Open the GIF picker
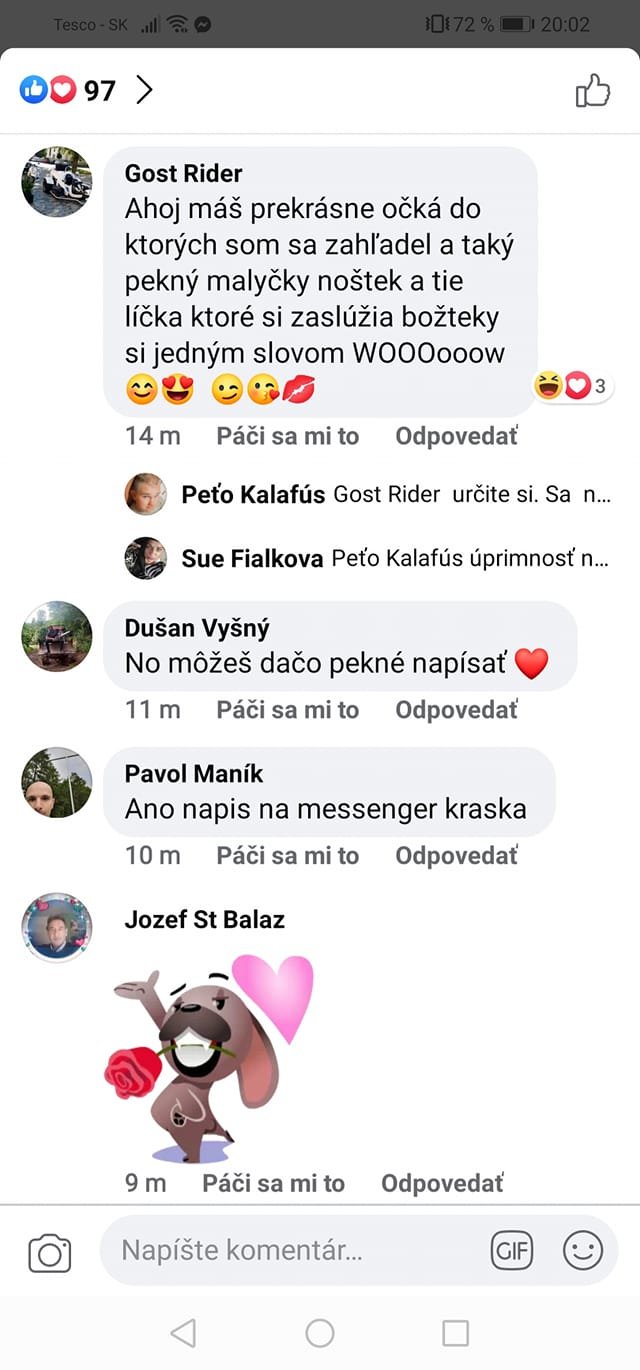Viewport: 640px width, 1370px height. pos(512,1250)
